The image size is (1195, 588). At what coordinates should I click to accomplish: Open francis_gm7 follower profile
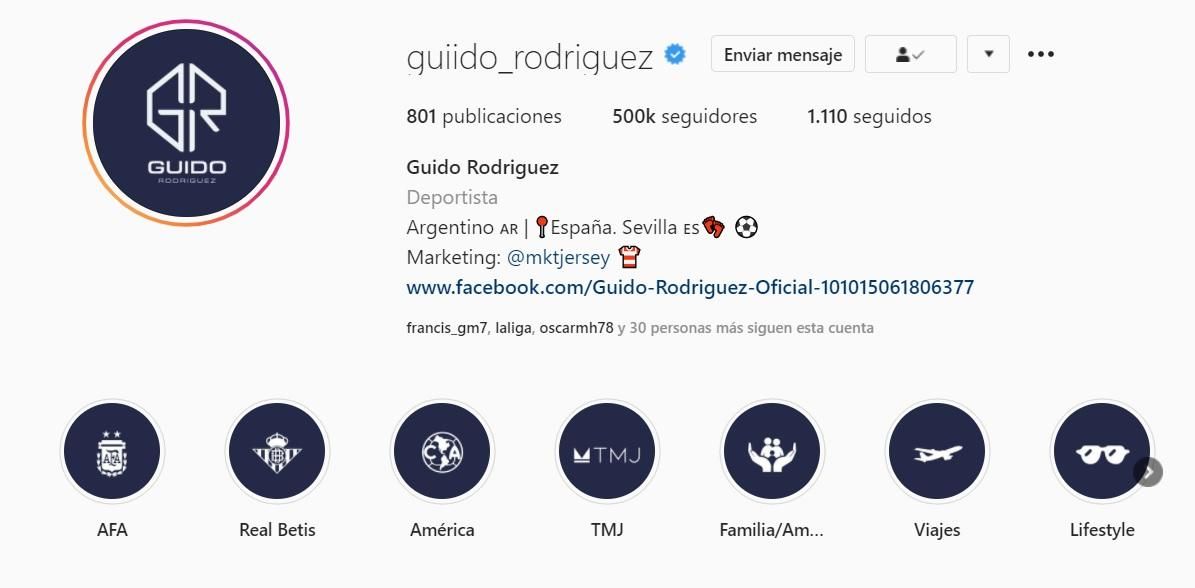pyautogui.click(x=446, y=327)
